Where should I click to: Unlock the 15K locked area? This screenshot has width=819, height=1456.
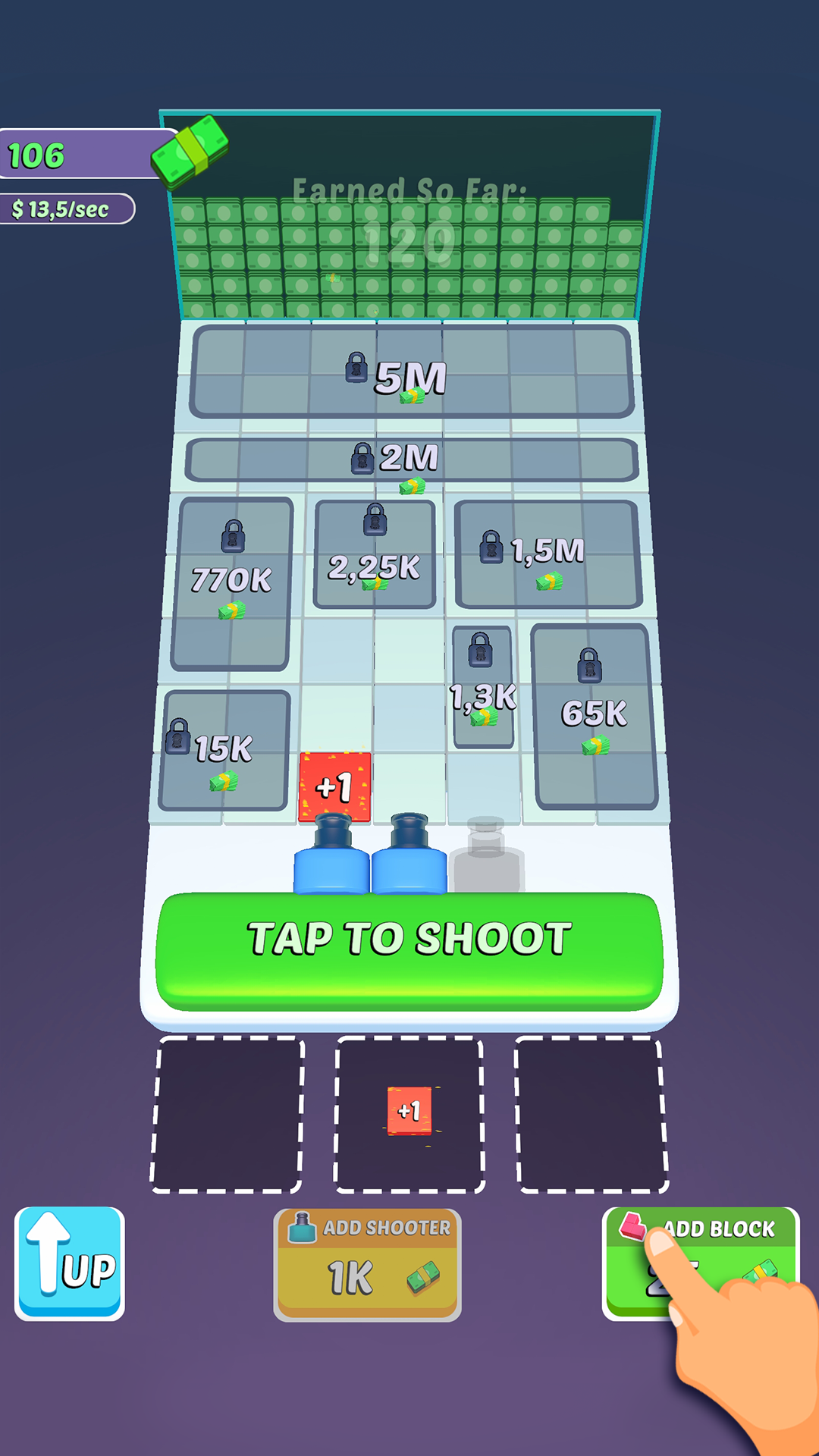tap(224, 751)
